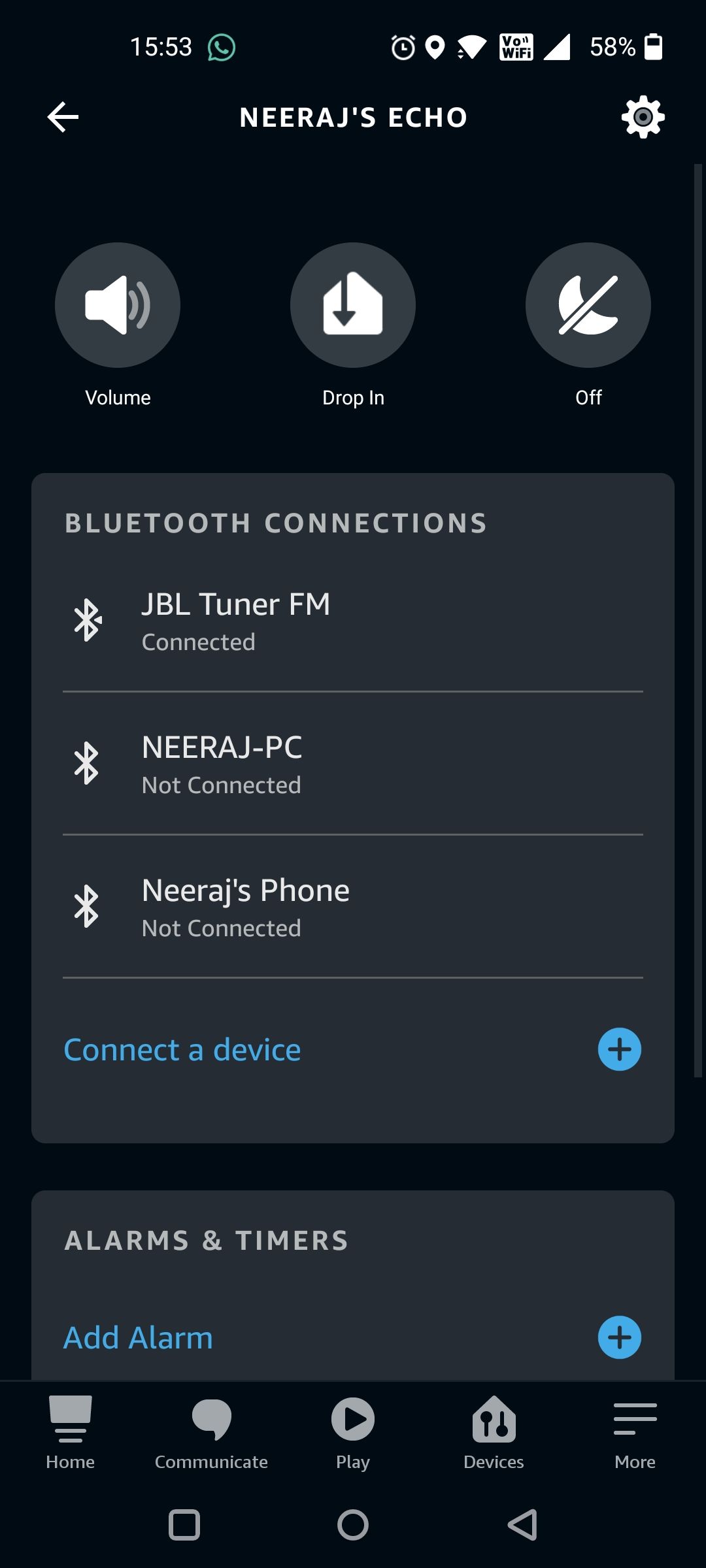Open the Volume control
This screenshot has width=706, height=1568.
coord(118,305)
